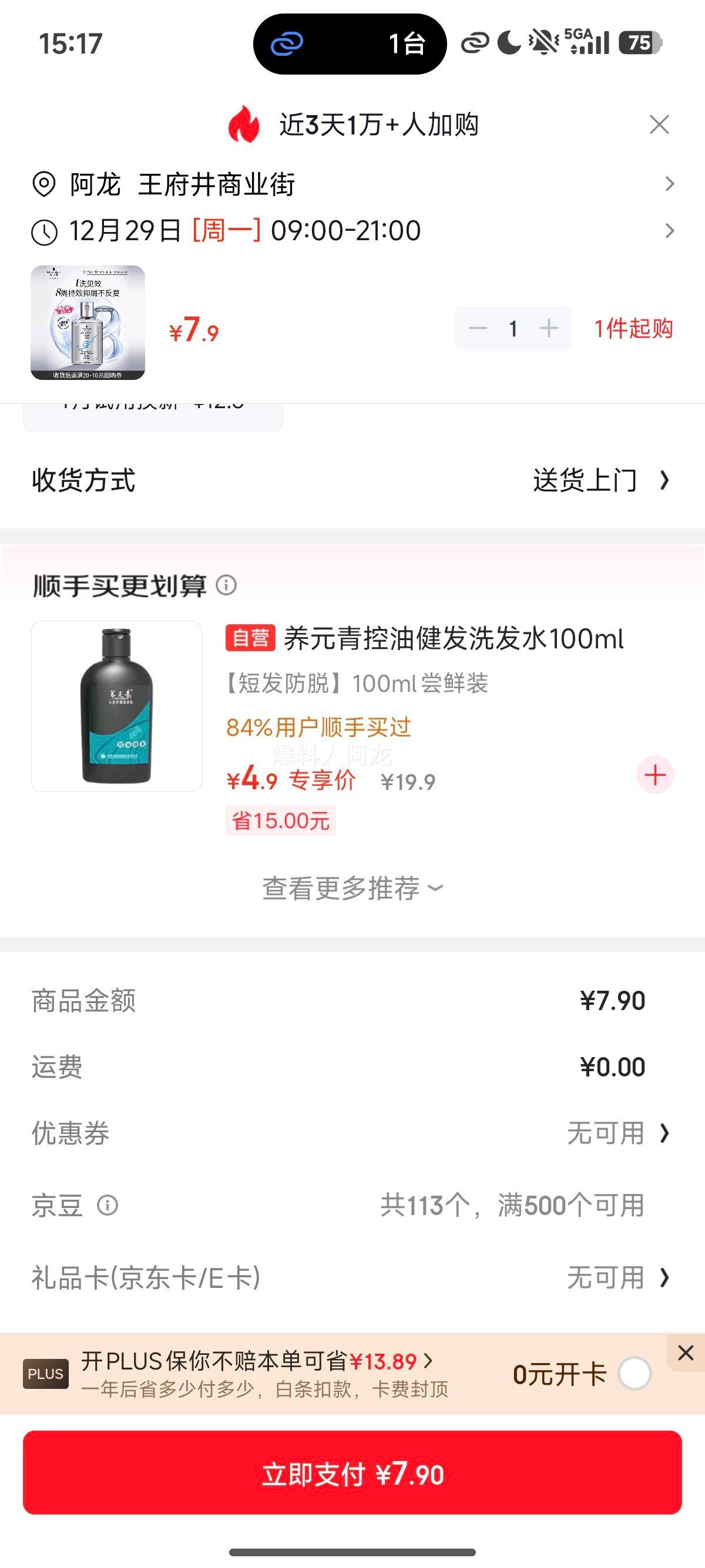Image resolution: width=705 pixels, height=1568 pixels.
Task: Add 养元青洗发水 using the plus icon
Action: point(654,775)
